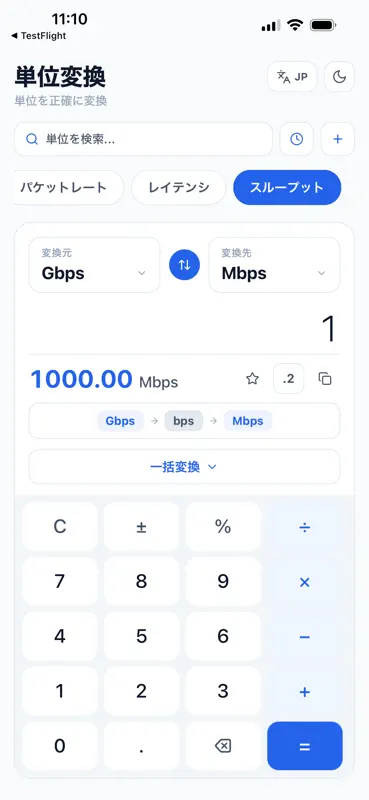Viewport: 369px width, 800px height.
Task: Swap source and target units
Action: 184,265
